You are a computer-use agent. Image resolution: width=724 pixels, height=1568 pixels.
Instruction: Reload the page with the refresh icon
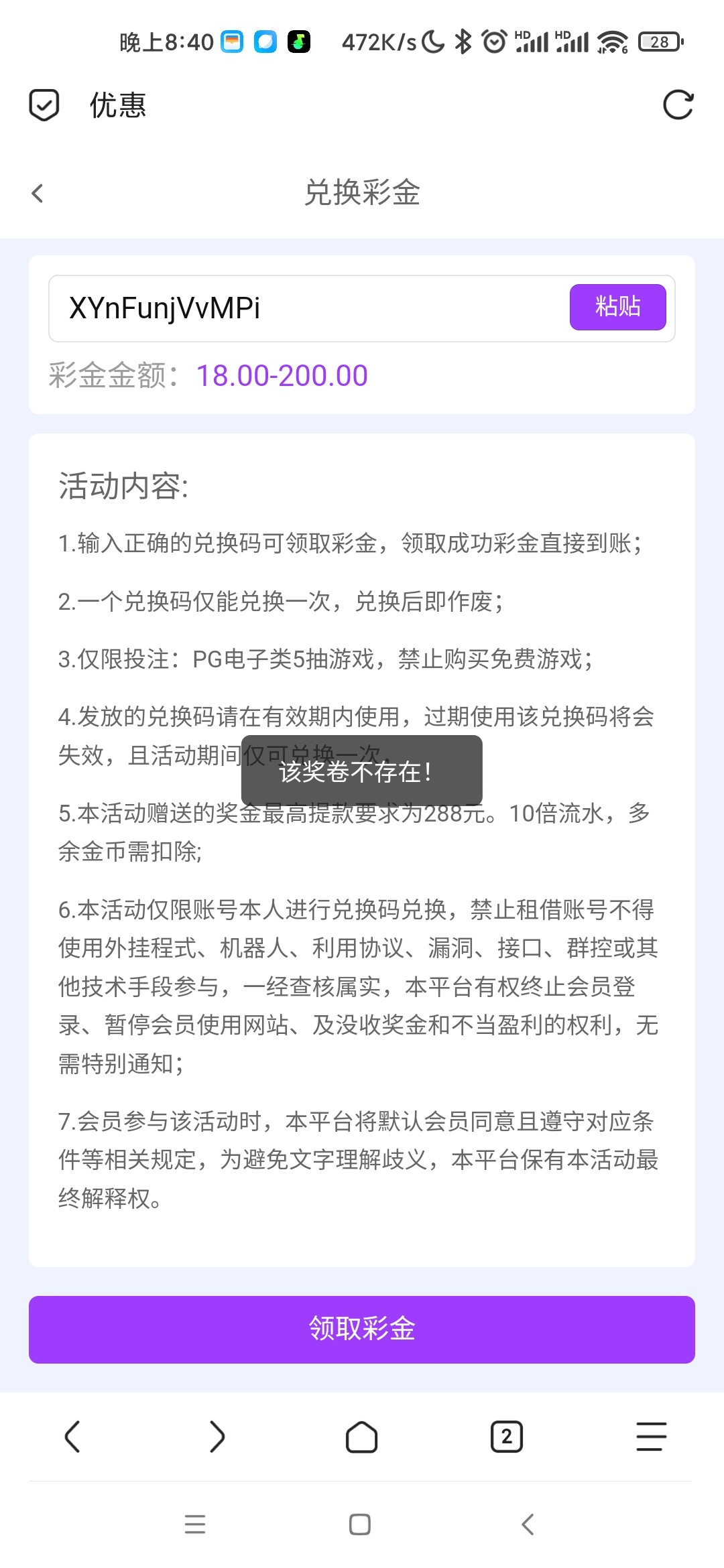click(x=678, y=105)
